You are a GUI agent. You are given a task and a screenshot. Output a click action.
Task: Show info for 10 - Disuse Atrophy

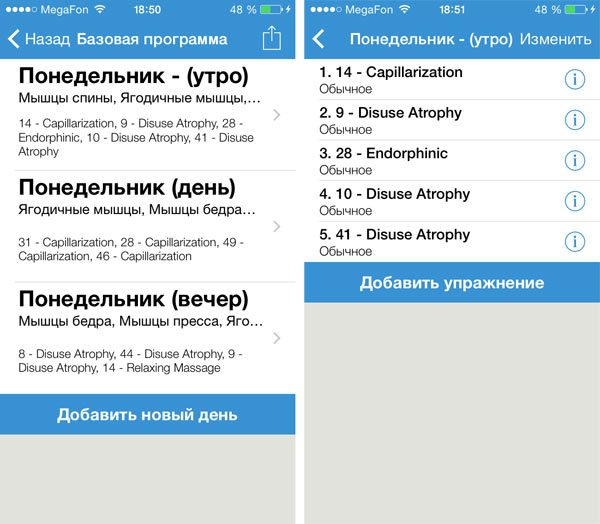pos(575,201)
